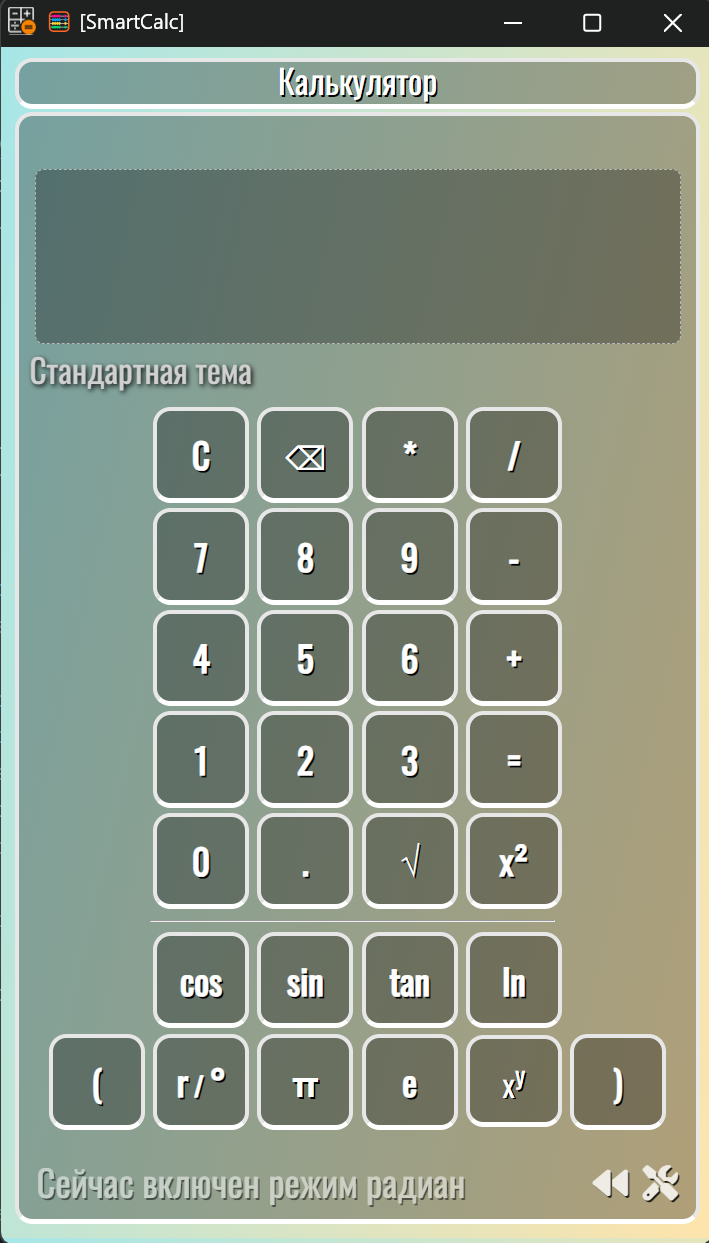Delete the last digit with backspace

[x=305, y=455]
